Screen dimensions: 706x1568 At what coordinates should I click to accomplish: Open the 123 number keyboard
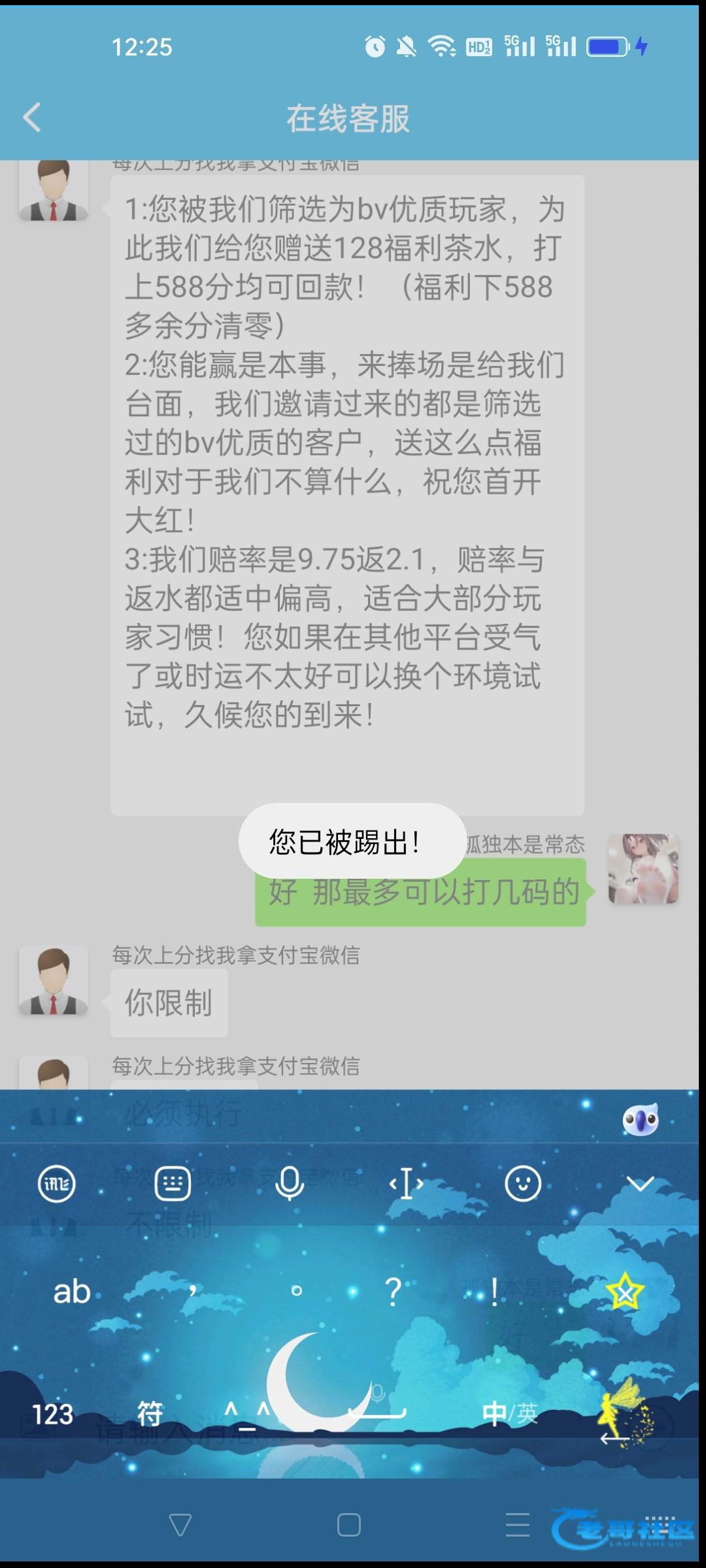point(52,1414)
